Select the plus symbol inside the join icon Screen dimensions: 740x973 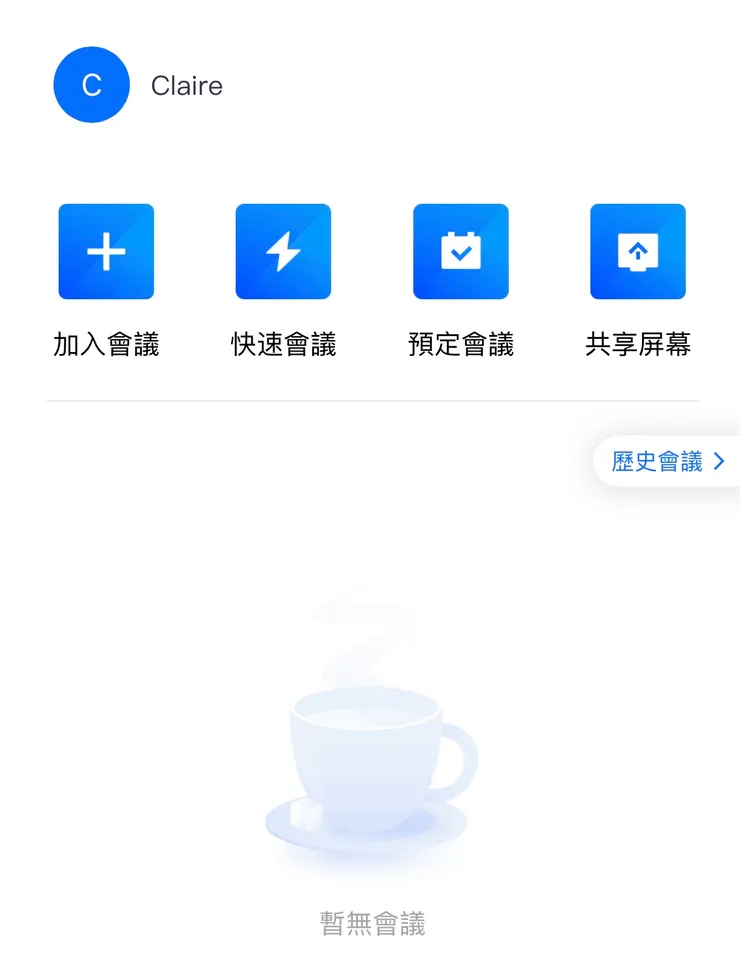pos(106,251)
